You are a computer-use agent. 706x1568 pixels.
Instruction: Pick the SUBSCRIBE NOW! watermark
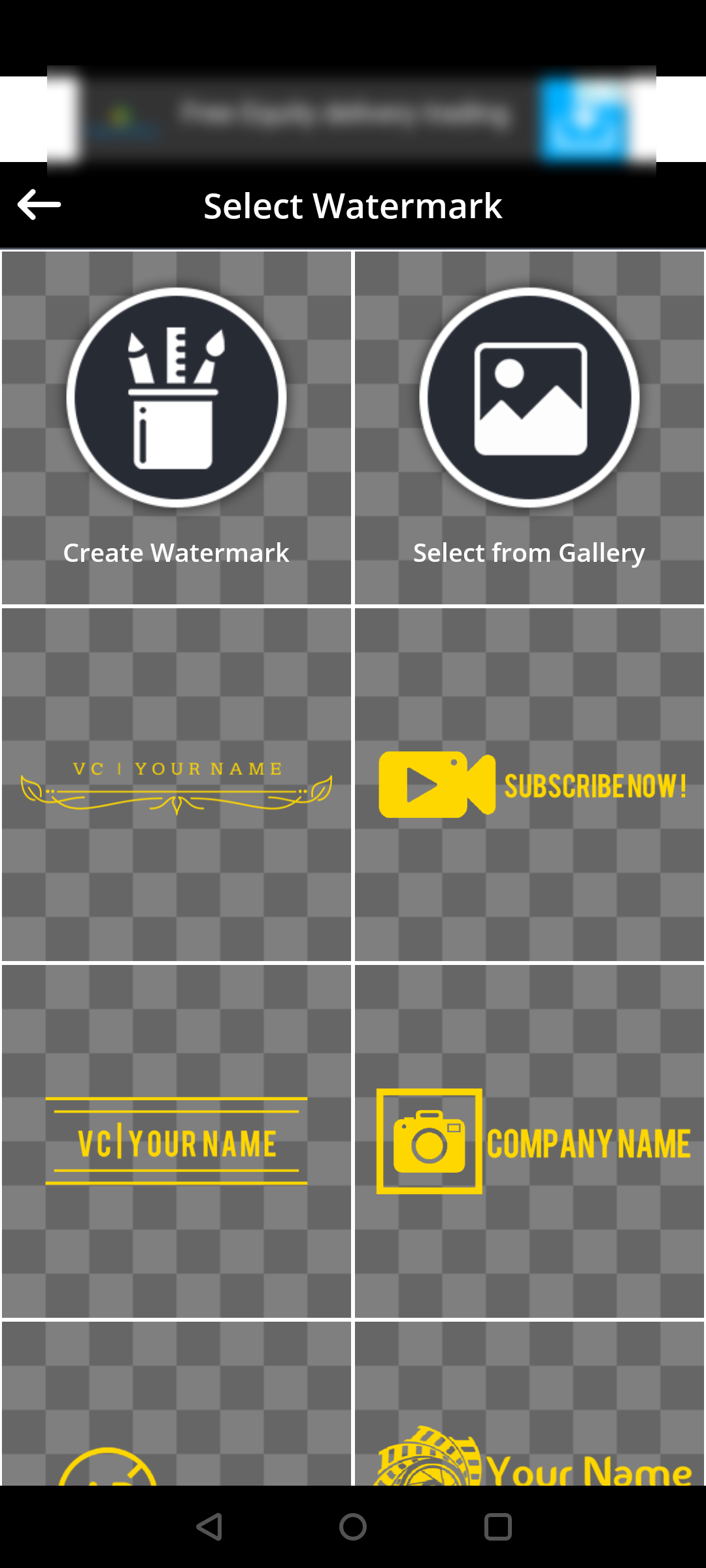coord(529,784)
